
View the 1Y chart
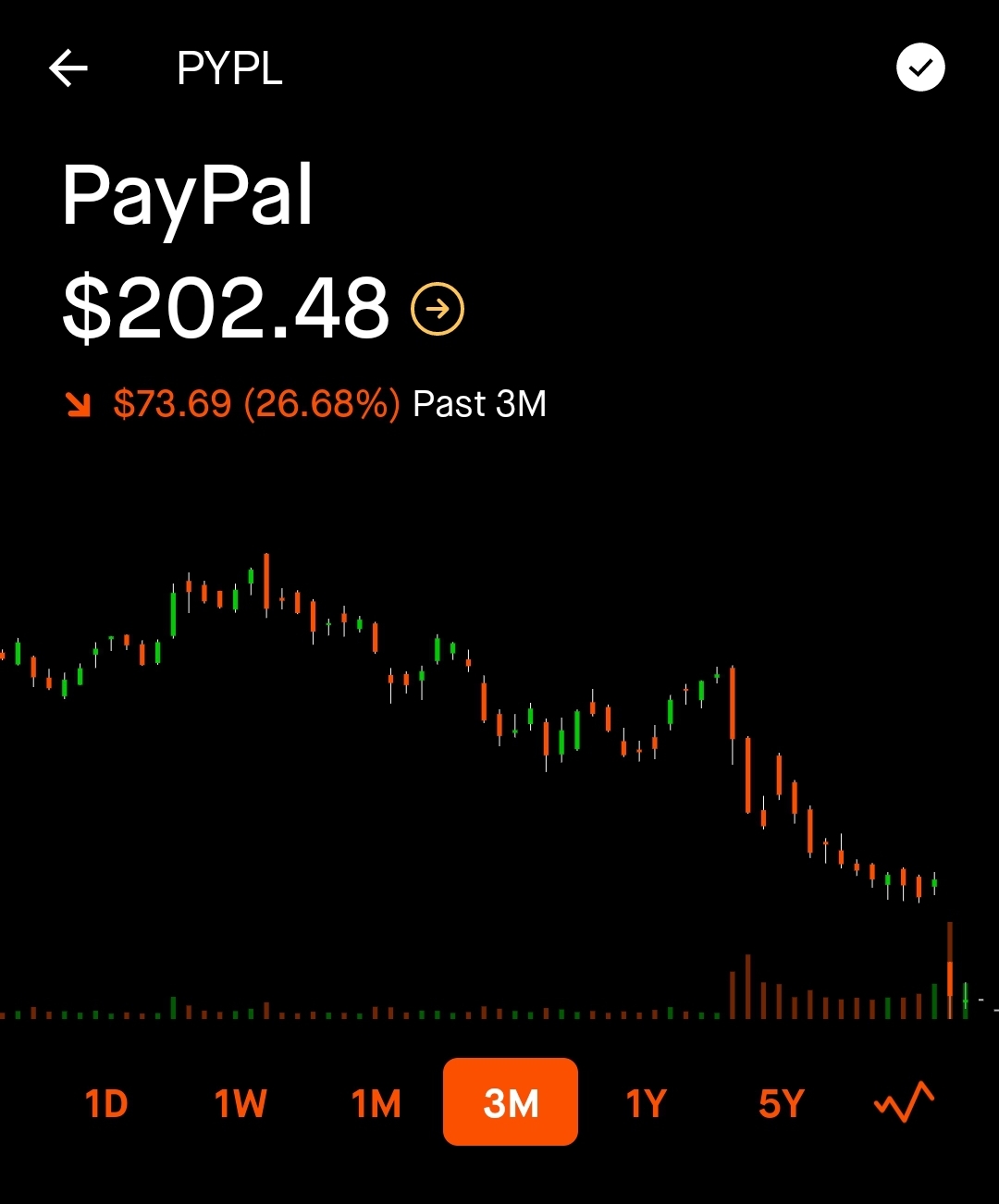[646, 1103]
